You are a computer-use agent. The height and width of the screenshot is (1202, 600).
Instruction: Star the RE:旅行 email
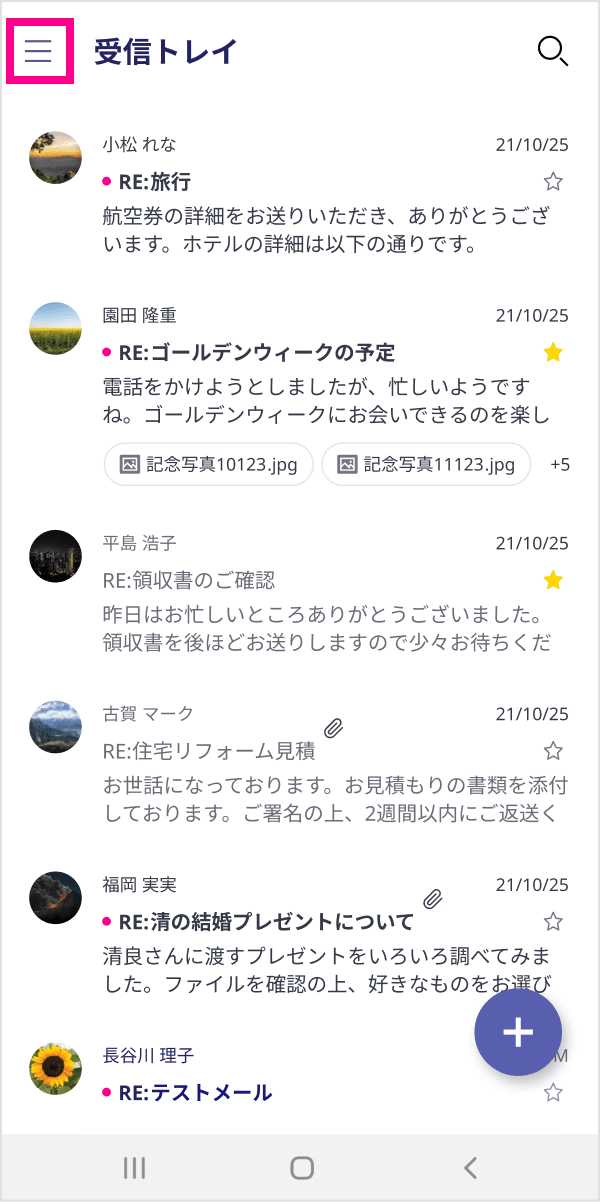553,181
